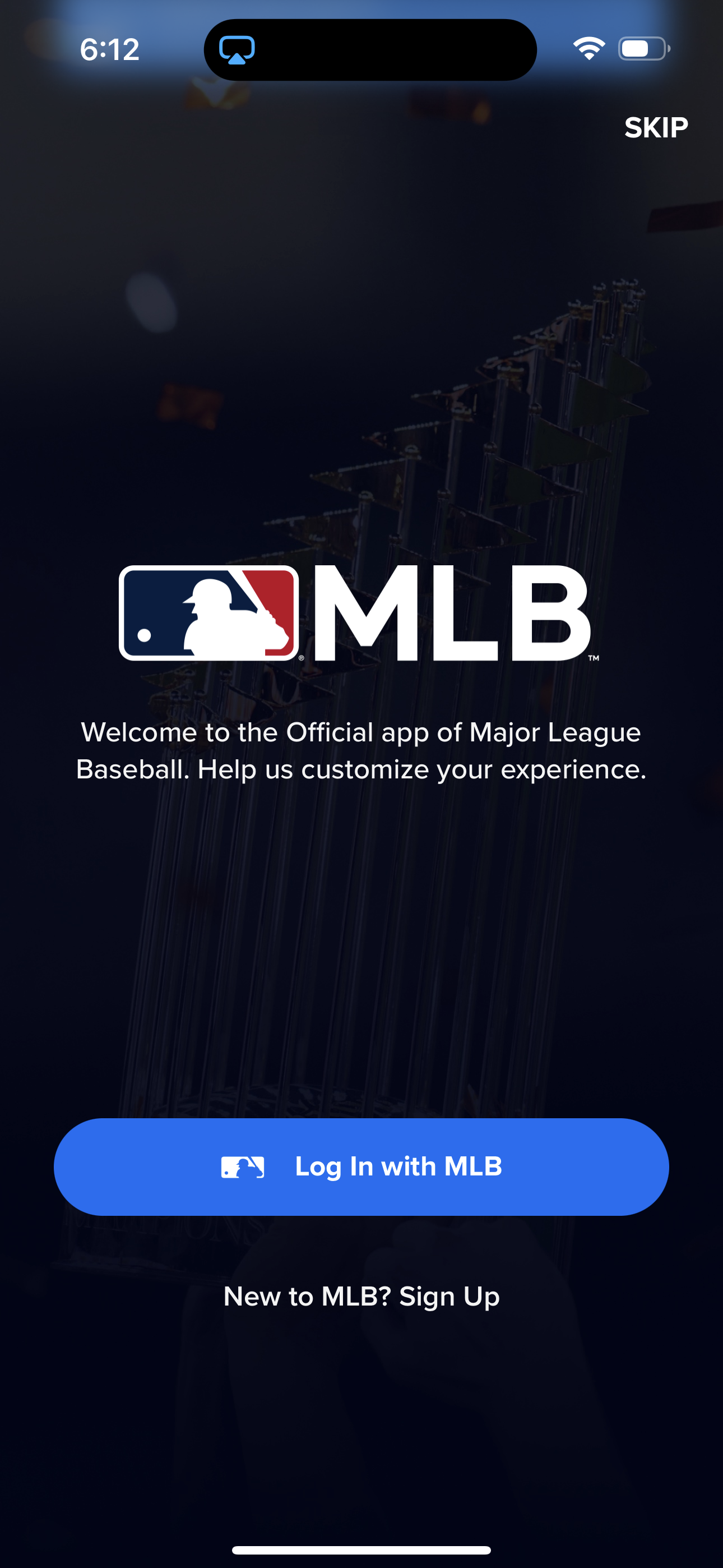723x1568 pixels.
Task: Tap the center of the blue login bar
Action: (x=361, y=1166)
